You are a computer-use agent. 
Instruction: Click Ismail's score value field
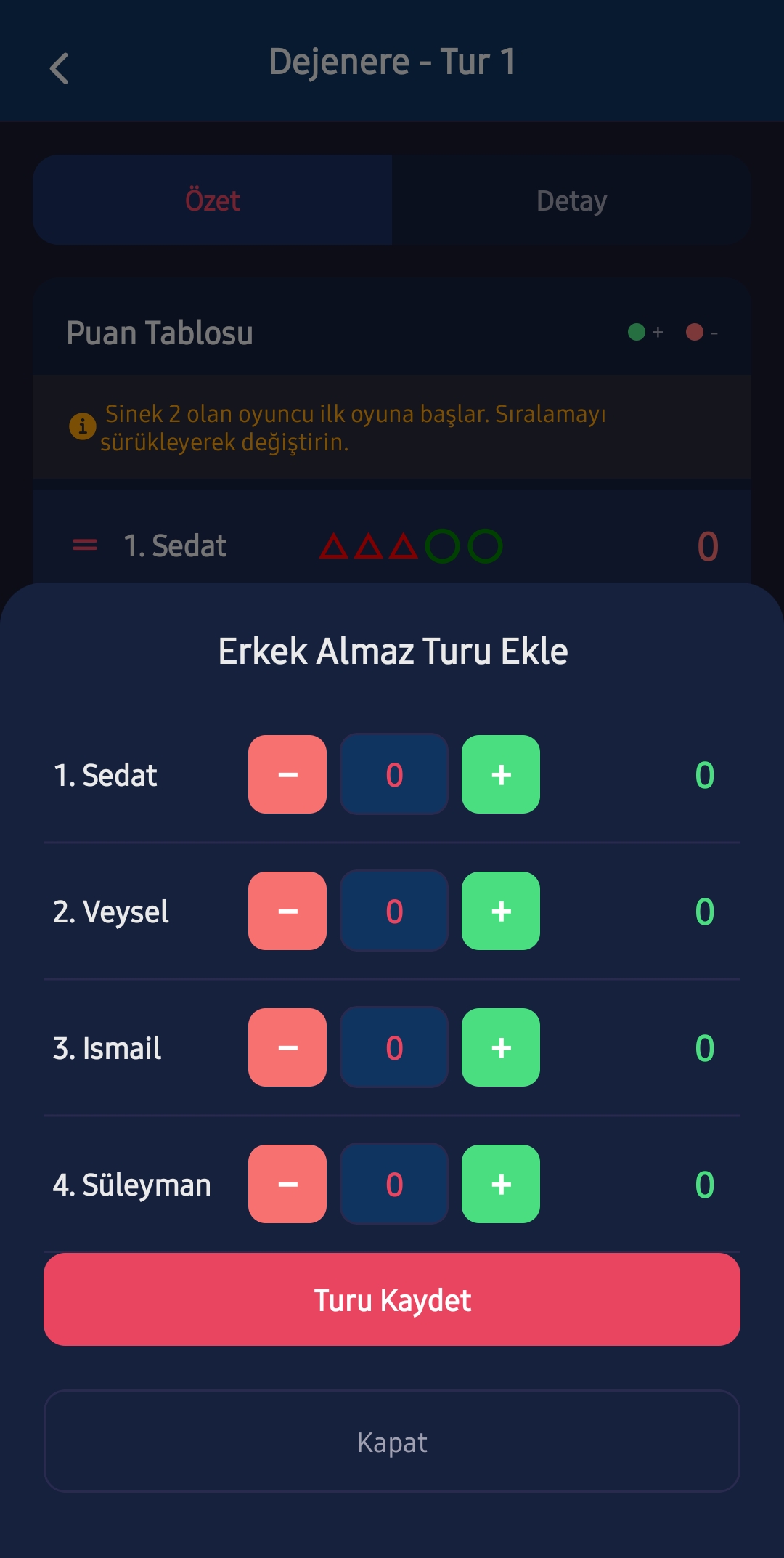(x=393, y=1047)
